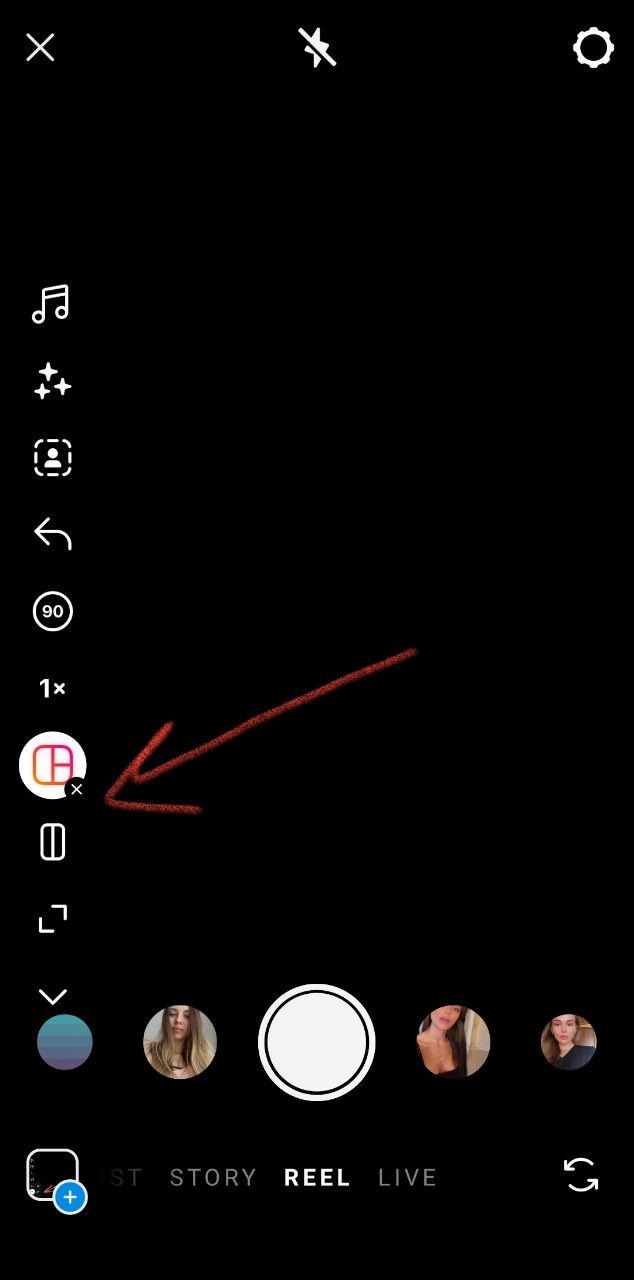Close the Reel camera

pyautogui.click(x=40, y=48)
